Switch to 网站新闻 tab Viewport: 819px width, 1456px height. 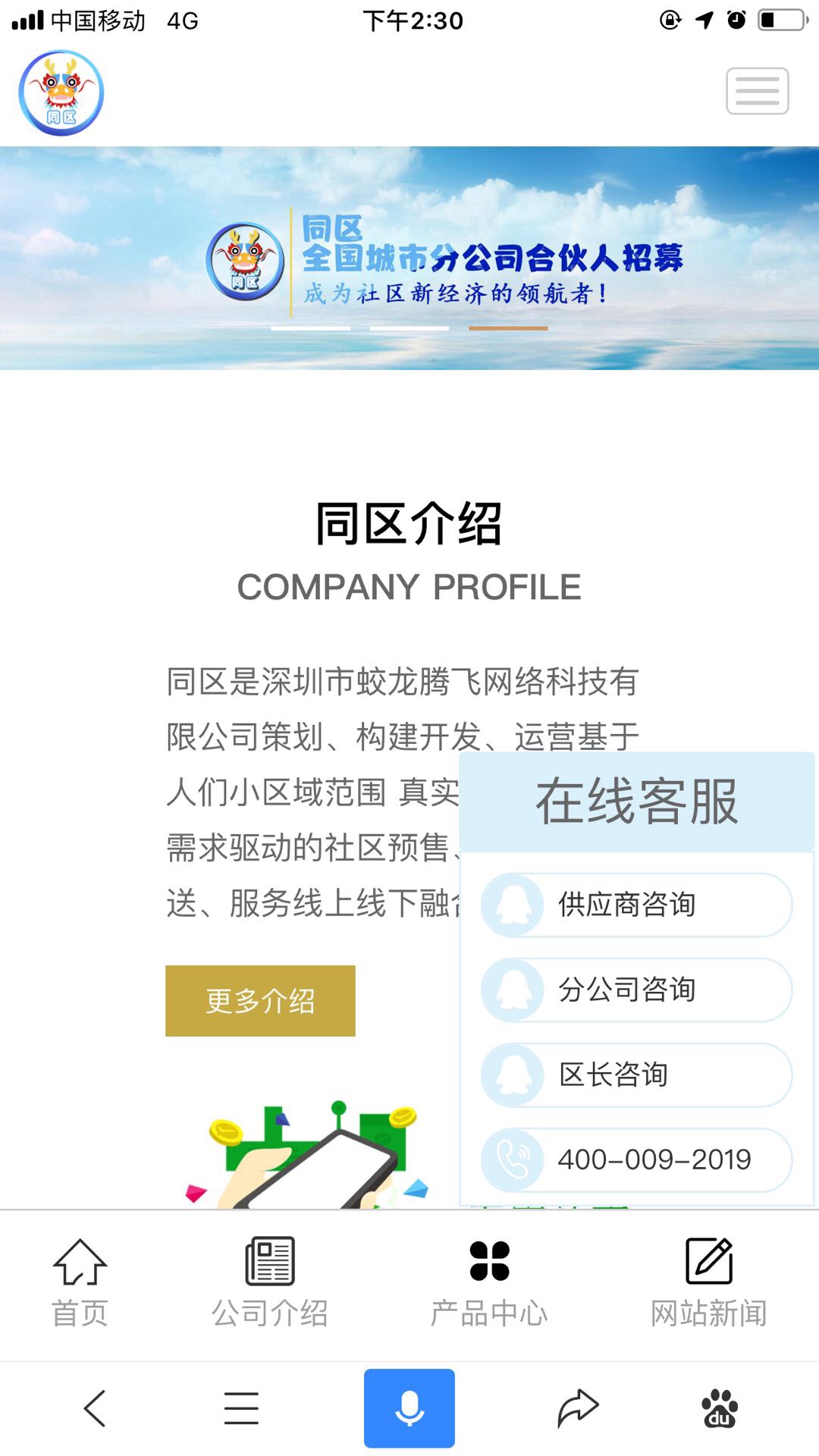point(709,1283)
